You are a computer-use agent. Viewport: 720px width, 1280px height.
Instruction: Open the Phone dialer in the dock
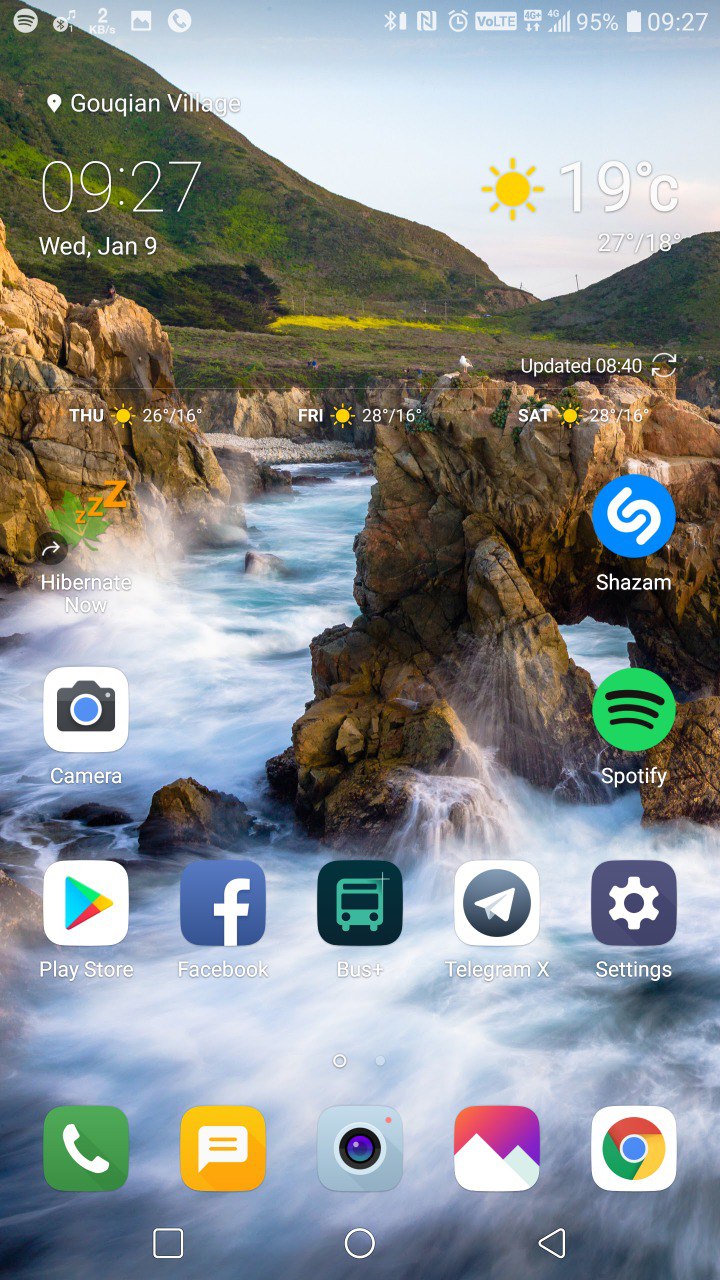(x=86, y=1148)
